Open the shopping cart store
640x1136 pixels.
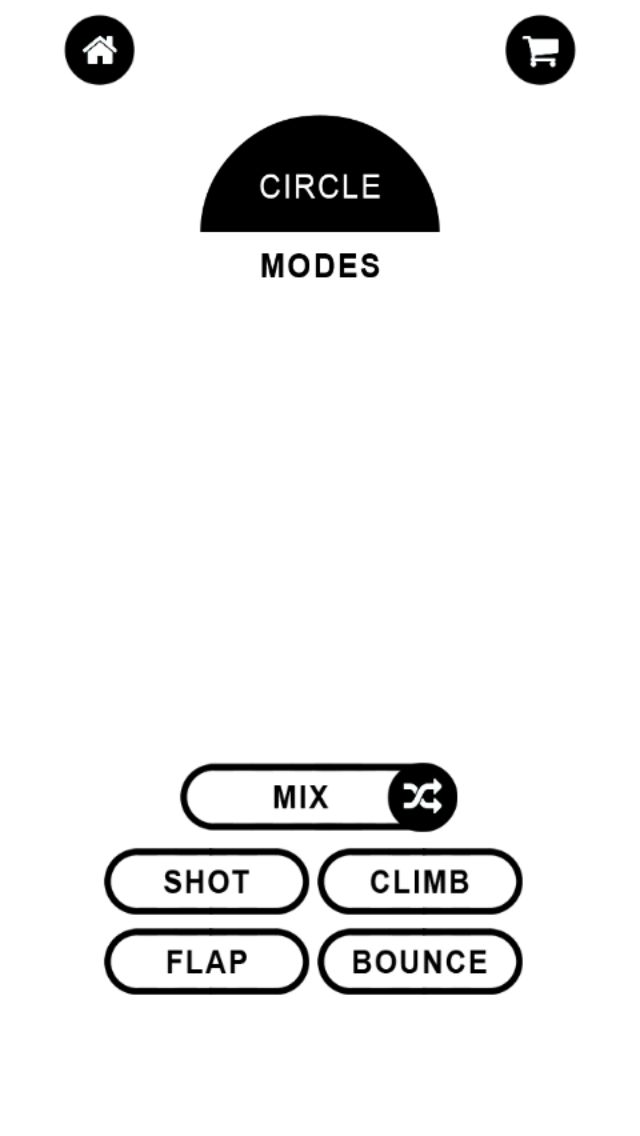(540, 50)
